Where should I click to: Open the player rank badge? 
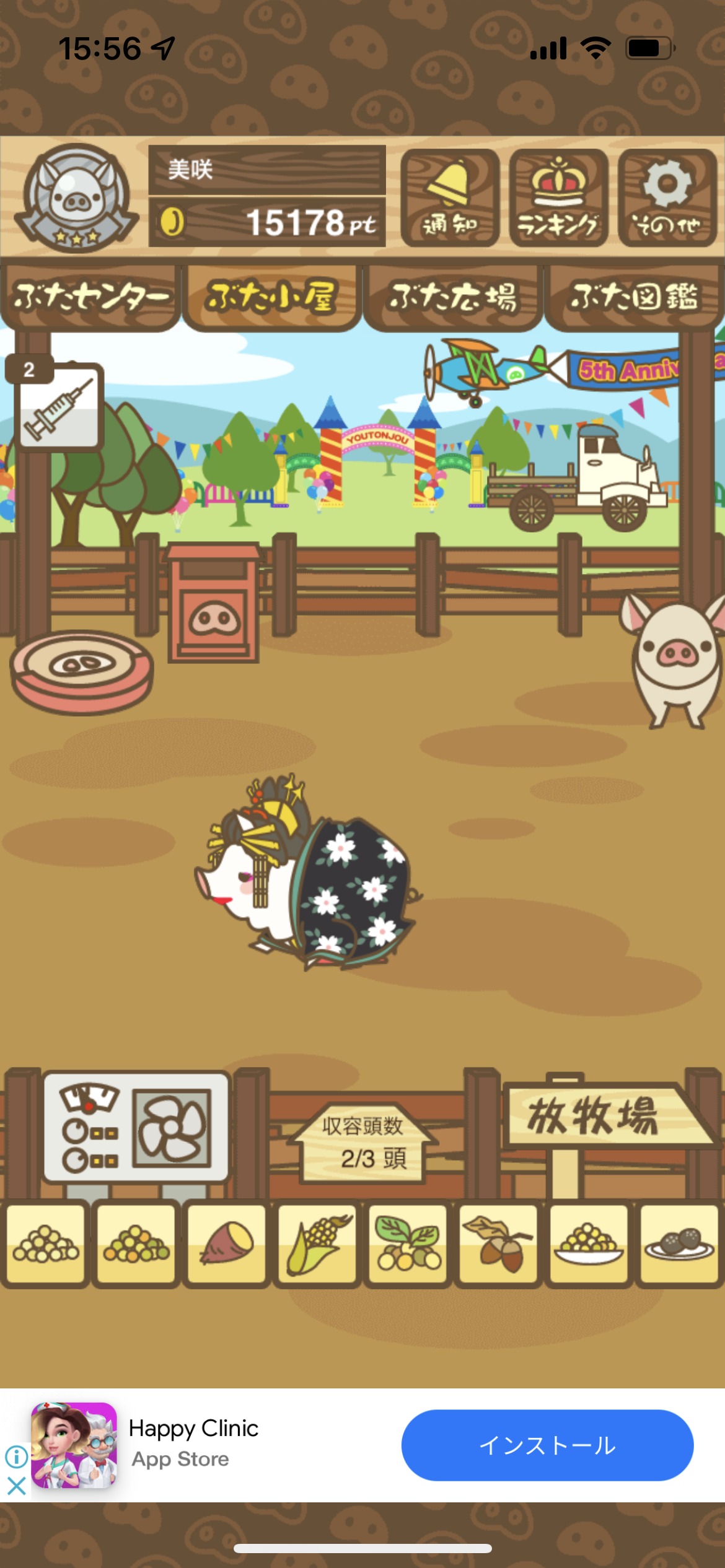pyautogui.click(x=77, y=198)
